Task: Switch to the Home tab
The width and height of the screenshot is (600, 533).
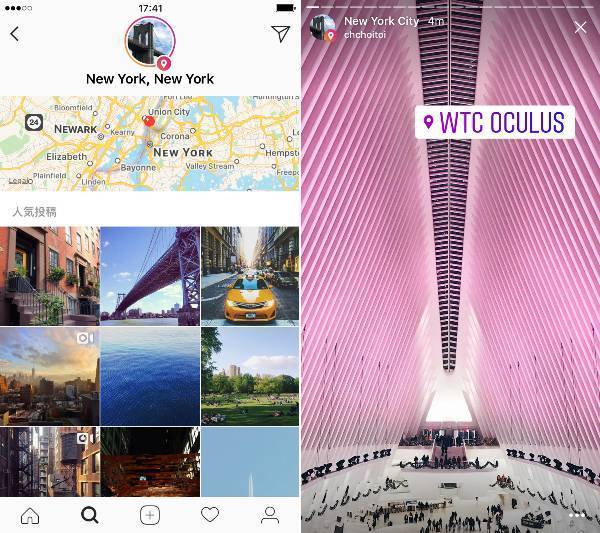Action: 30,515
